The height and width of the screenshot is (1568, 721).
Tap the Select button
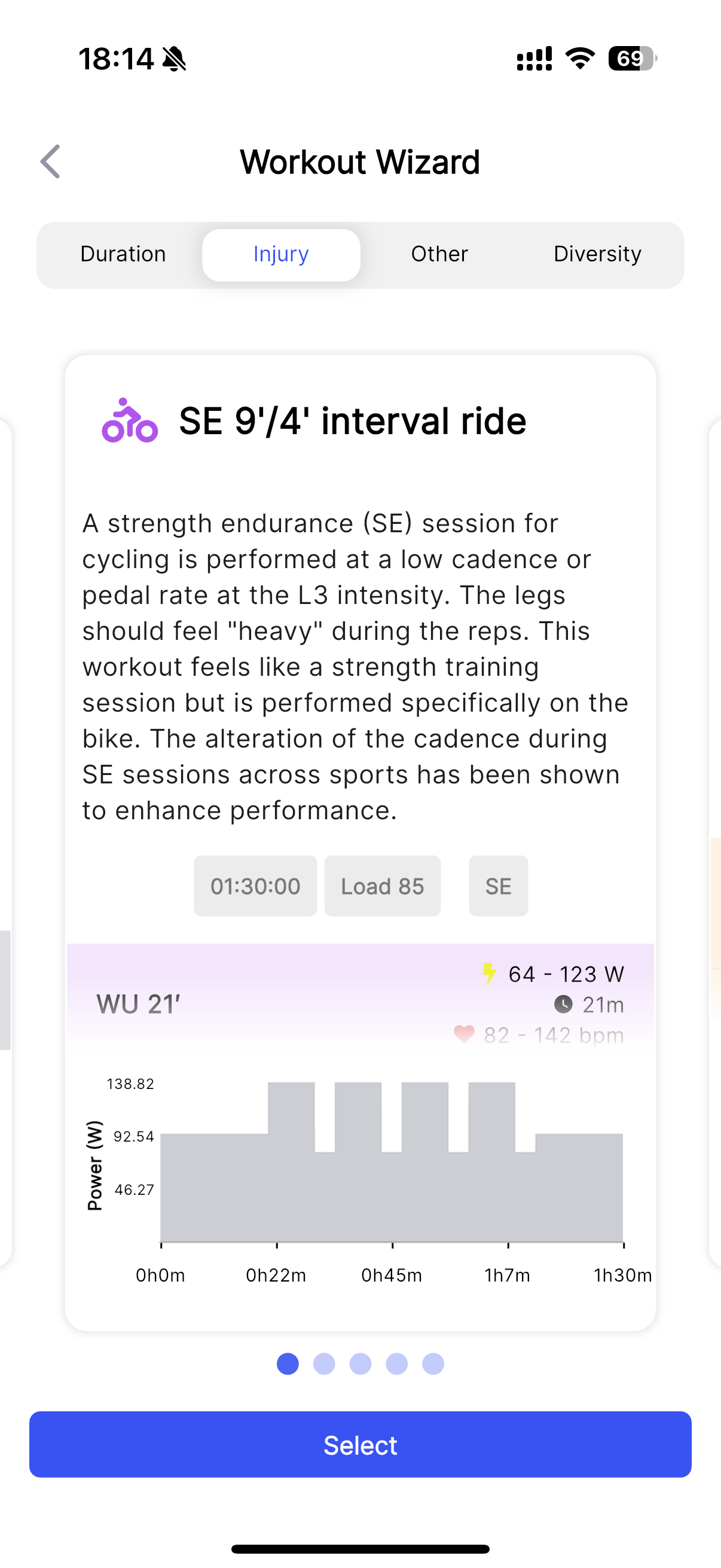pos(360,1444)
